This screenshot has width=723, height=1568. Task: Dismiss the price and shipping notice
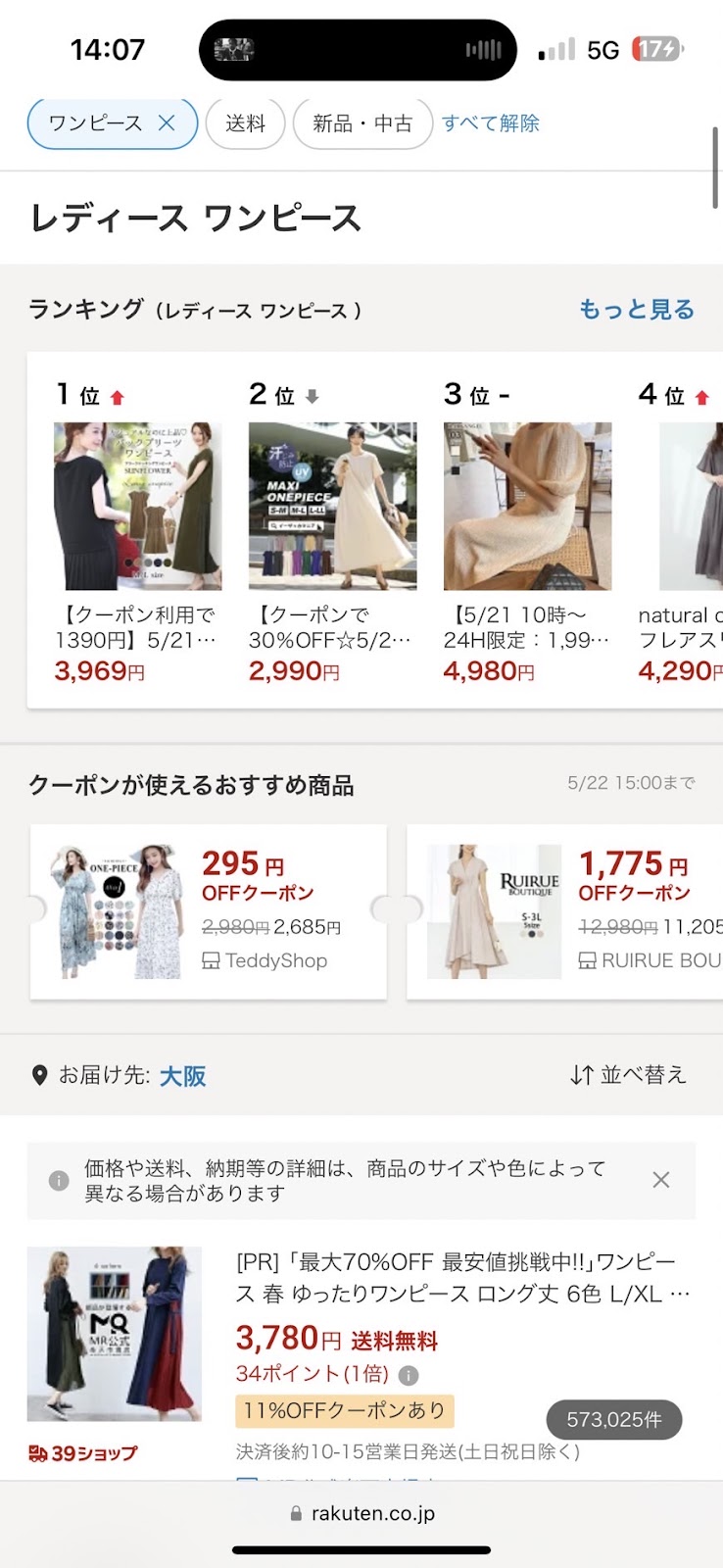661,1180
